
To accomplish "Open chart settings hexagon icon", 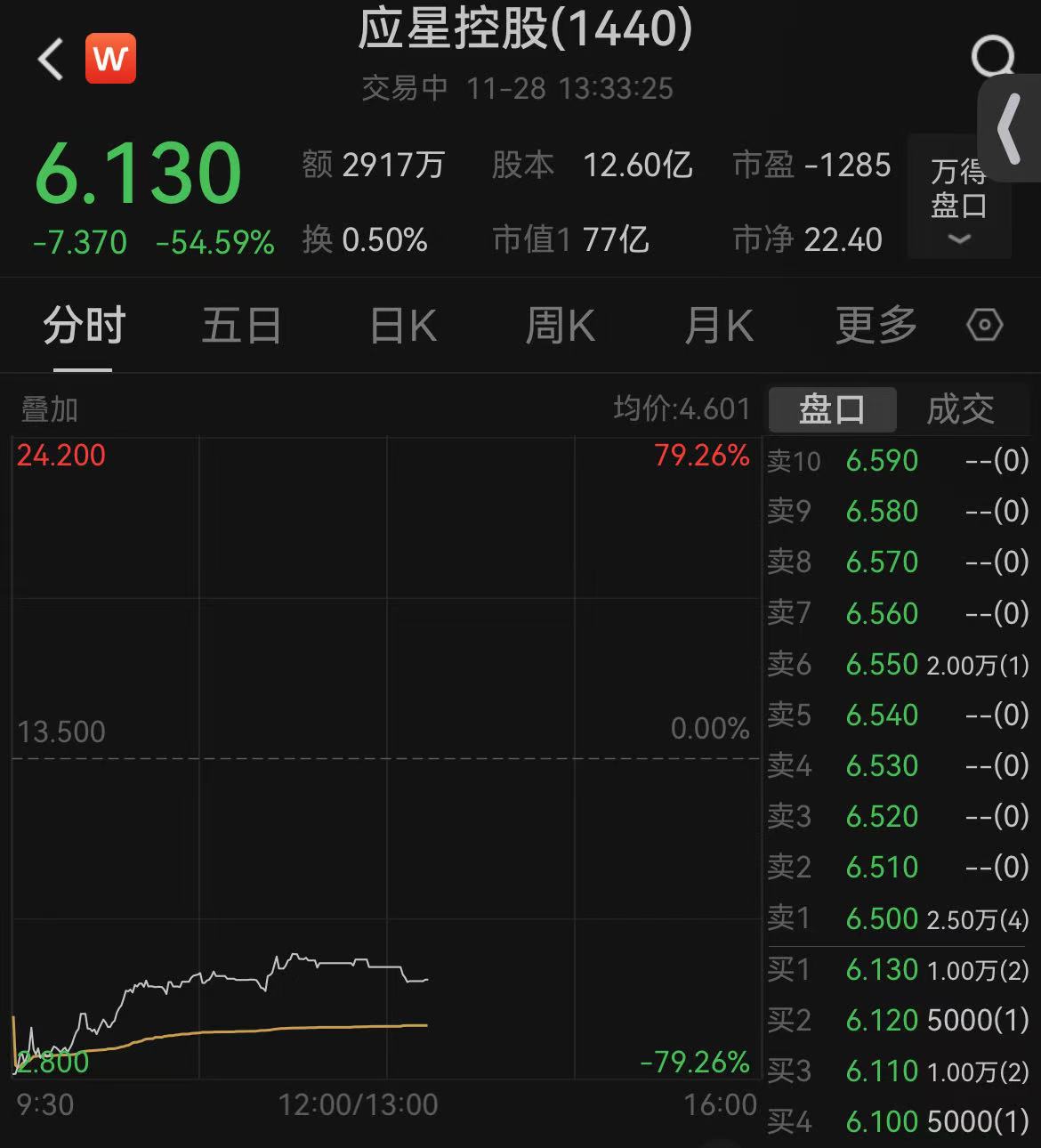I will [x=984, y=325].
